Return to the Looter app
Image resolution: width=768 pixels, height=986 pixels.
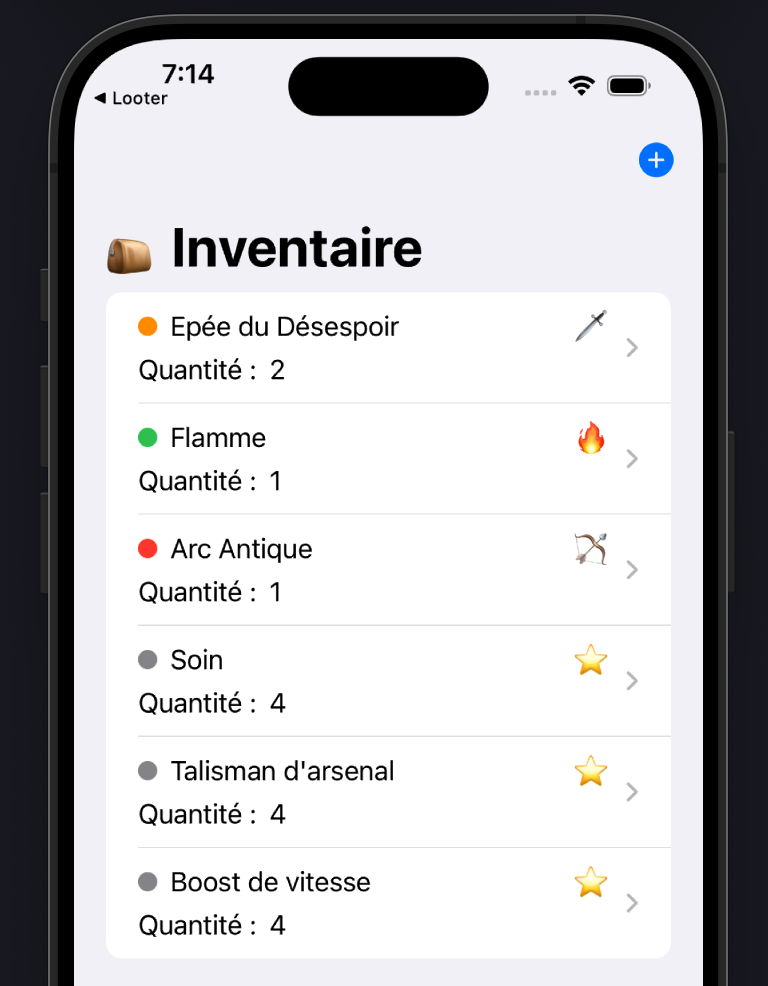click(131, 98)
